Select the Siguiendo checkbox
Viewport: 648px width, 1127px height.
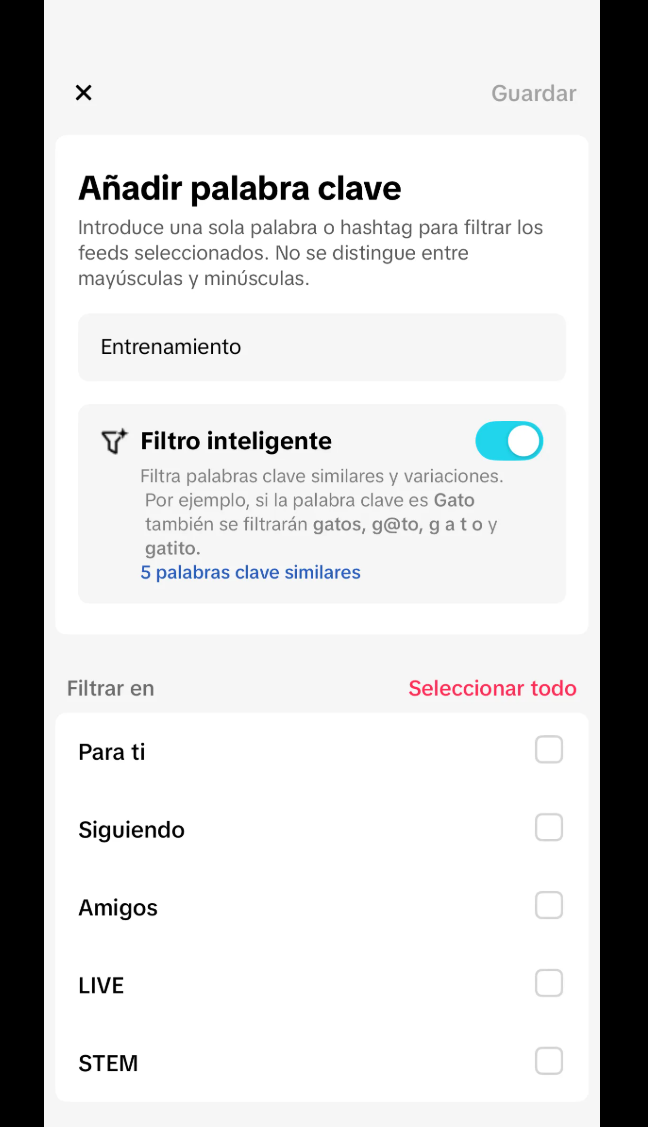549,827
